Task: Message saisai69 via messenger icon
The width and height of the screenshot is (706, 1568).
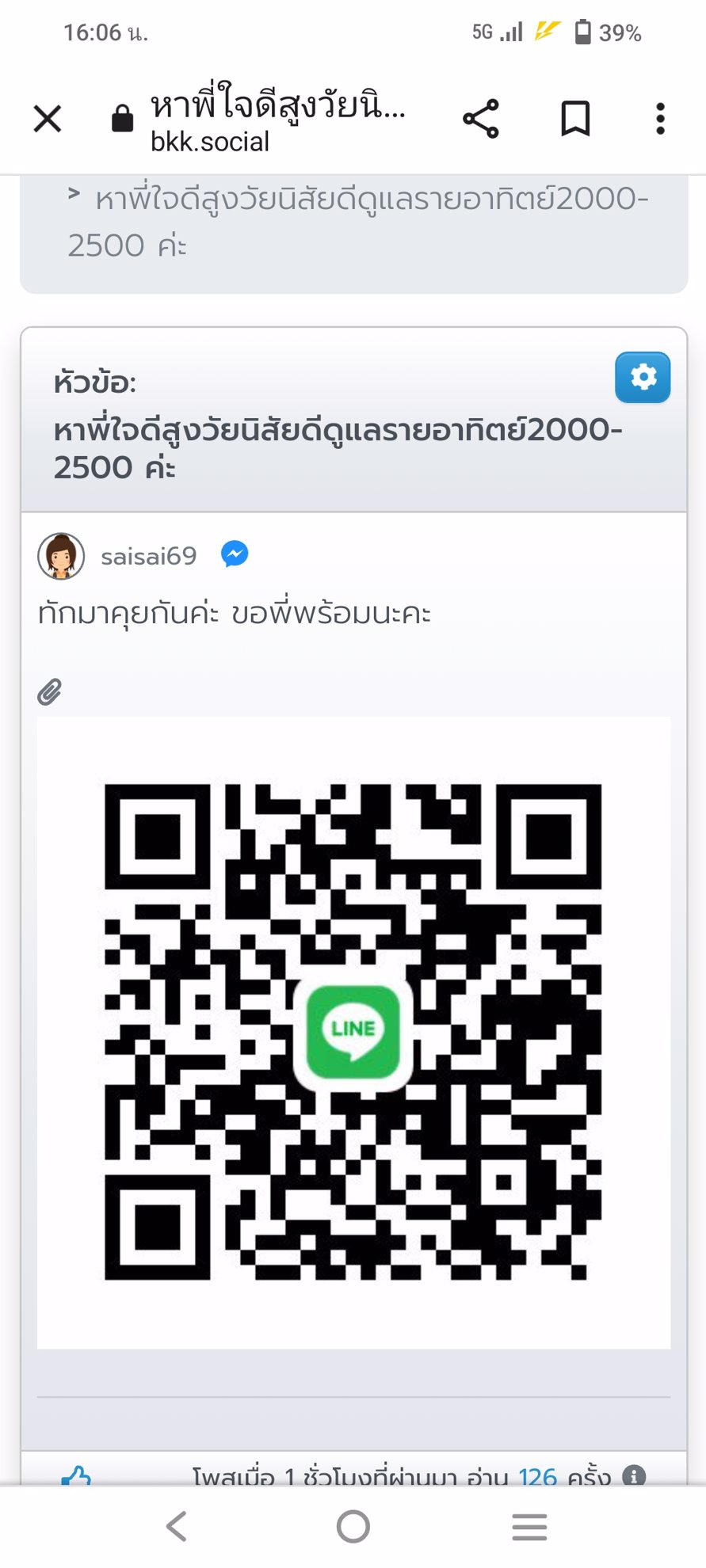Action: (235, 554)
